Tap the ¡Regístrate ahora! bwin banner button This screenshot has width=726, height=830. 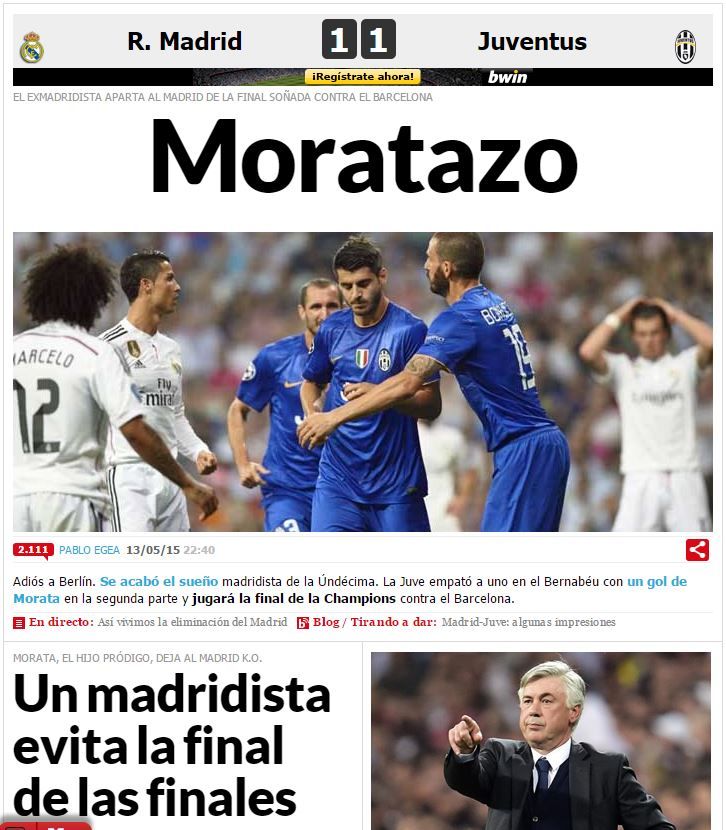coord(363,76)
